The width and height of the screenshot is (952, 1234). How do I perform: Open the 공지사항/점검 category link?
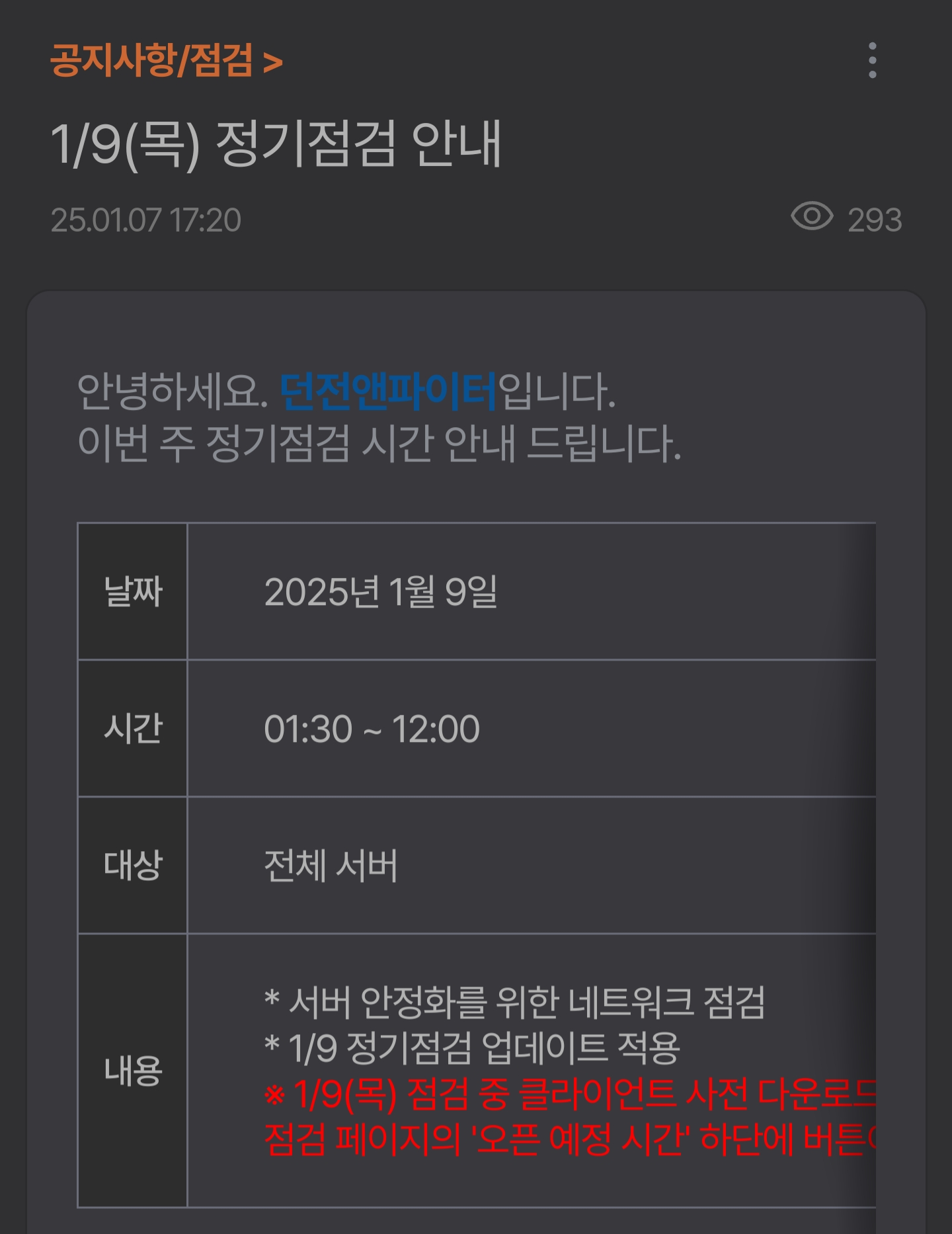coord(167,61)
